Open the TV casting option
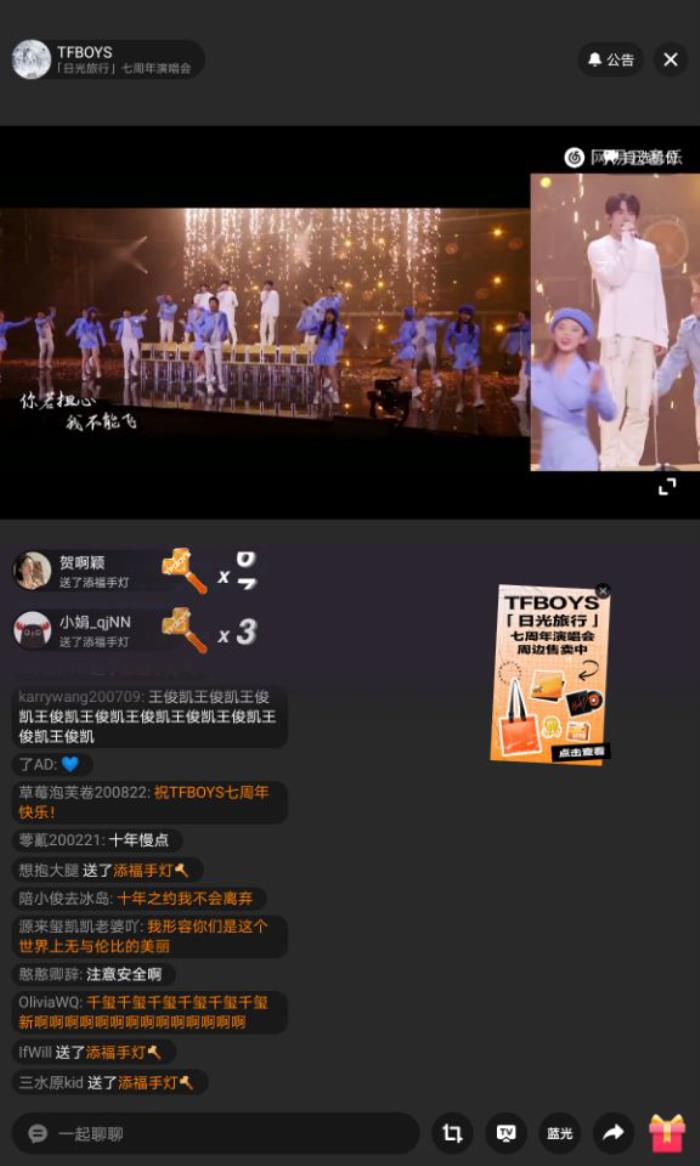 506,1133
